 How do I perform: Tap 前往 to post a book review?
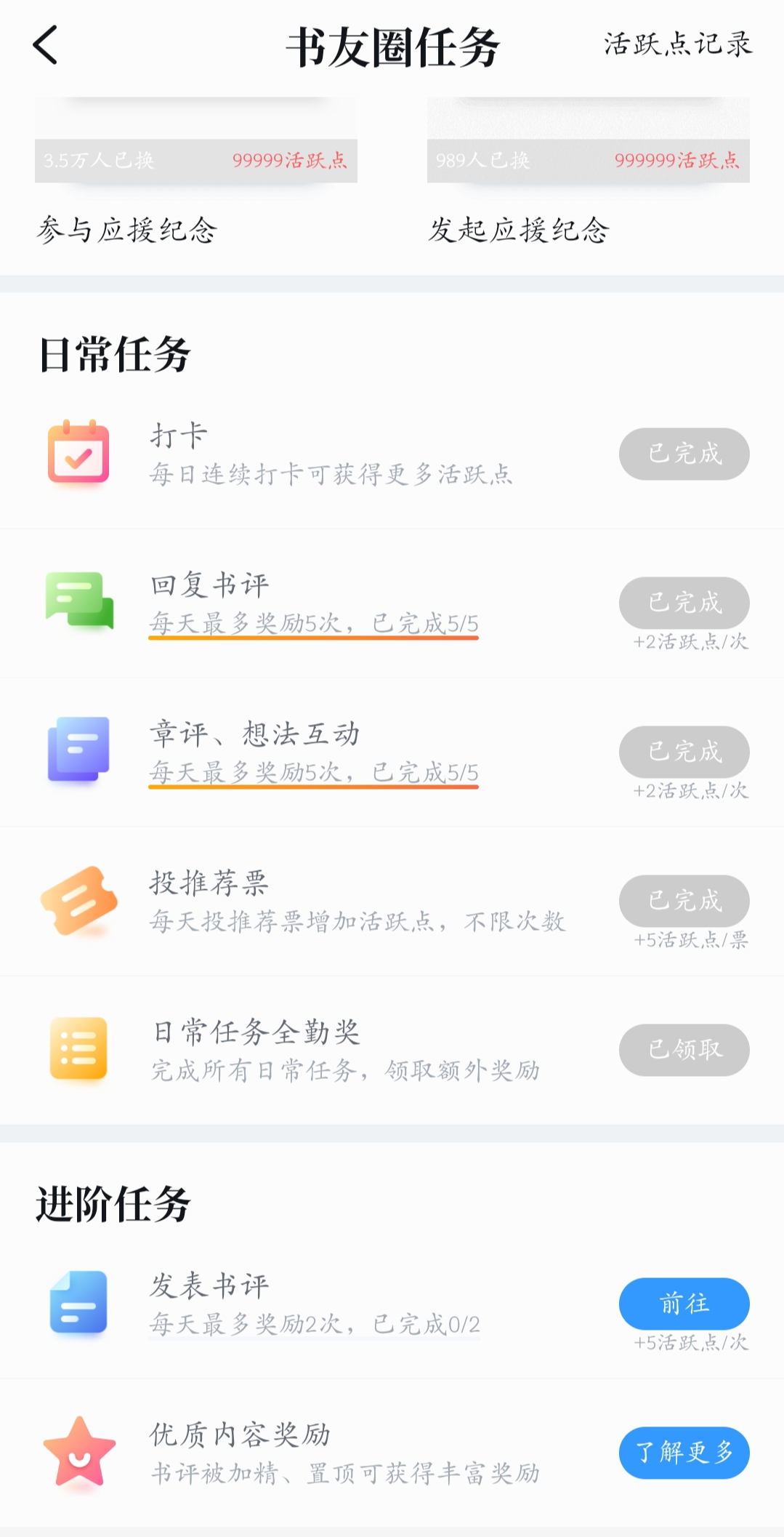click(x=684, y=1304)
